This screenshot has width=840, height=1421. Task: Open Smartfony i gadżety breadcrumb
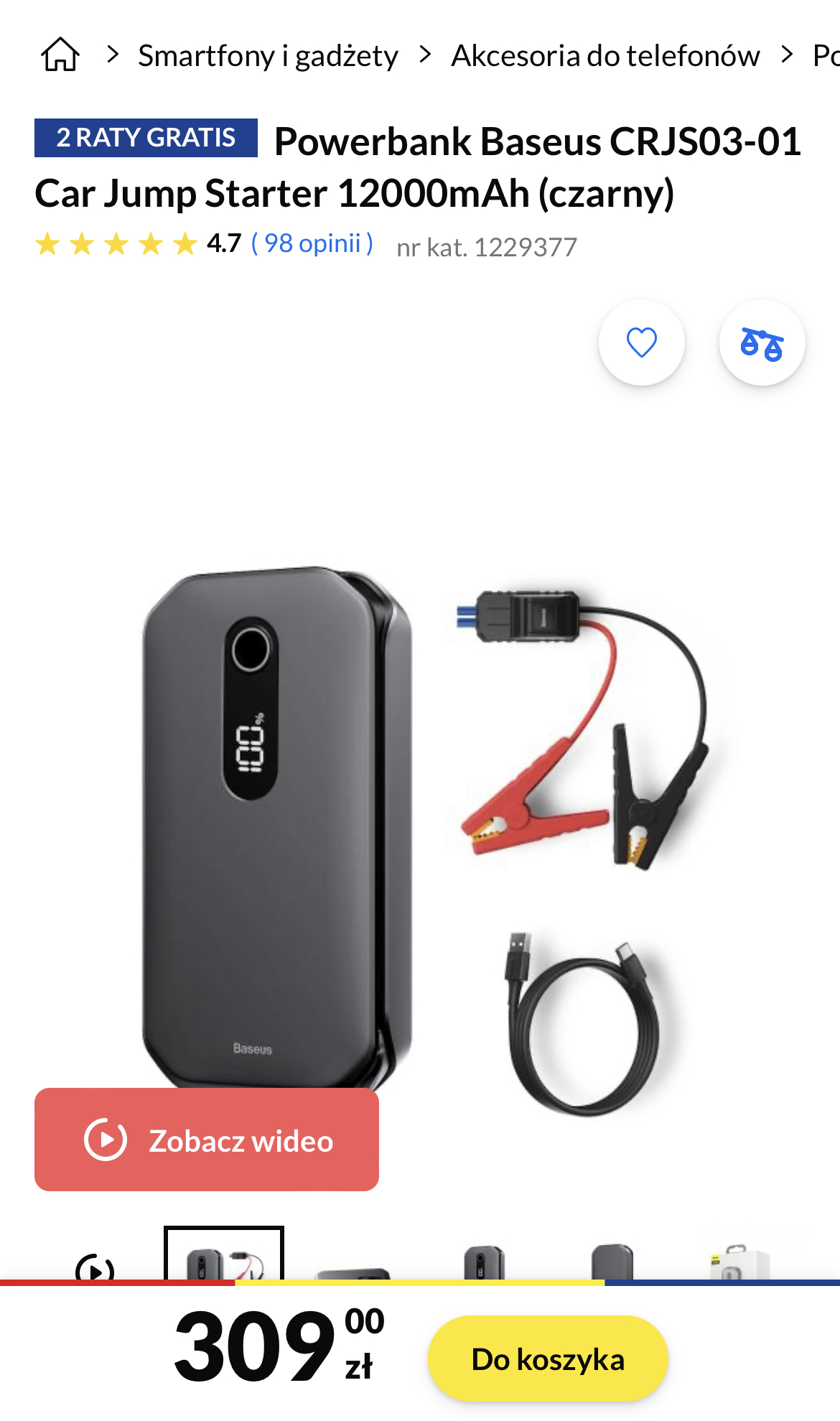(268, 55)
